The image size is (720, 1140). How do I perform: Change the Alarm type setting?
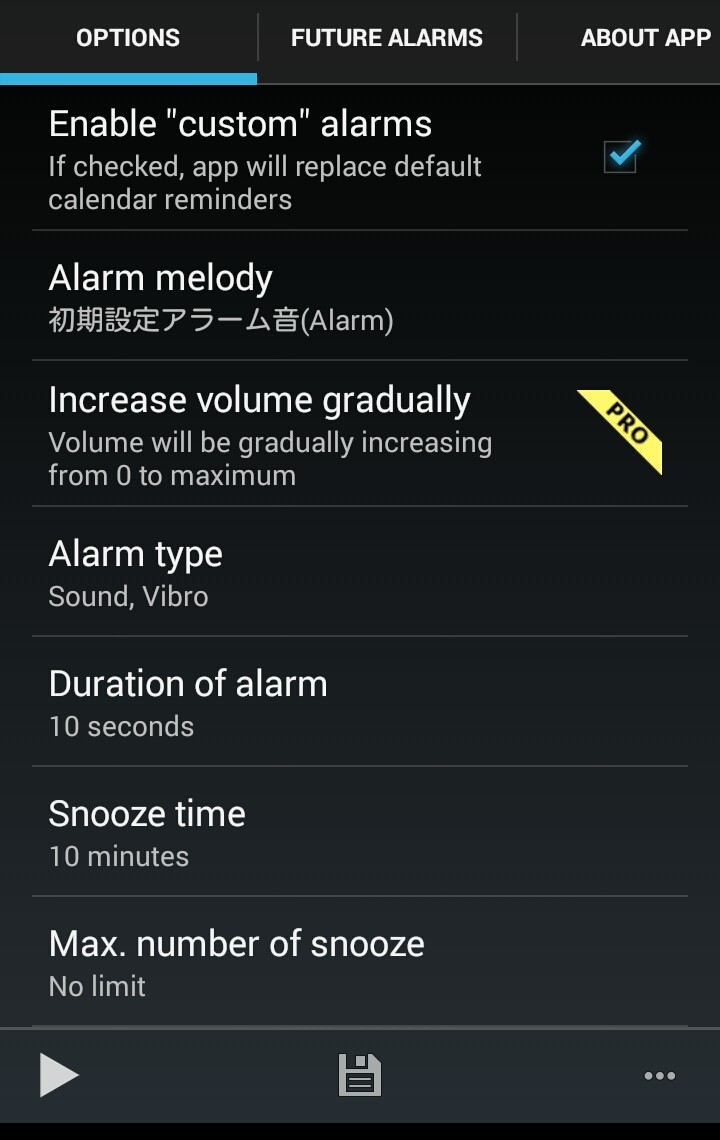[360, 572]
